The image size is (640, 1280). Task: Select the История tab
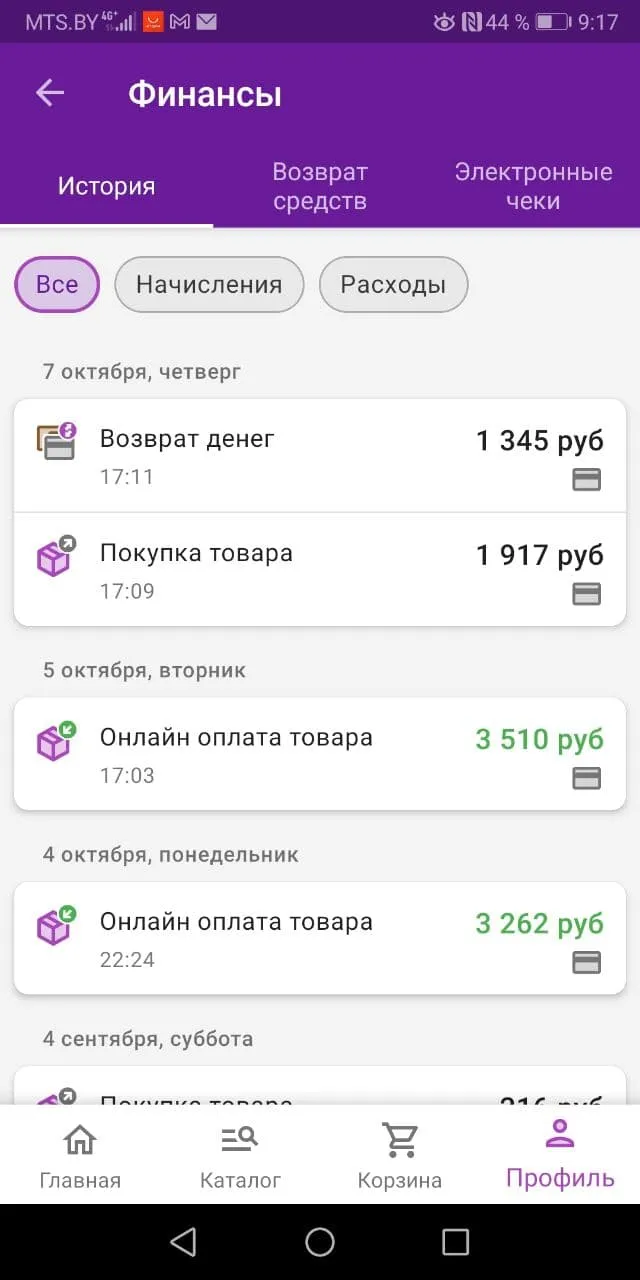[x=106, y=187]
